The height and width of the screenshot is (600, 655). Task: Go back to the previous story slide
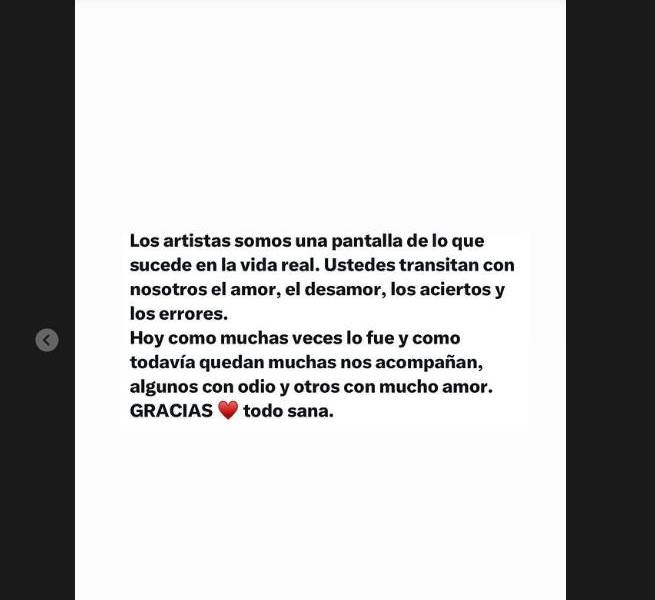point(47,340)
